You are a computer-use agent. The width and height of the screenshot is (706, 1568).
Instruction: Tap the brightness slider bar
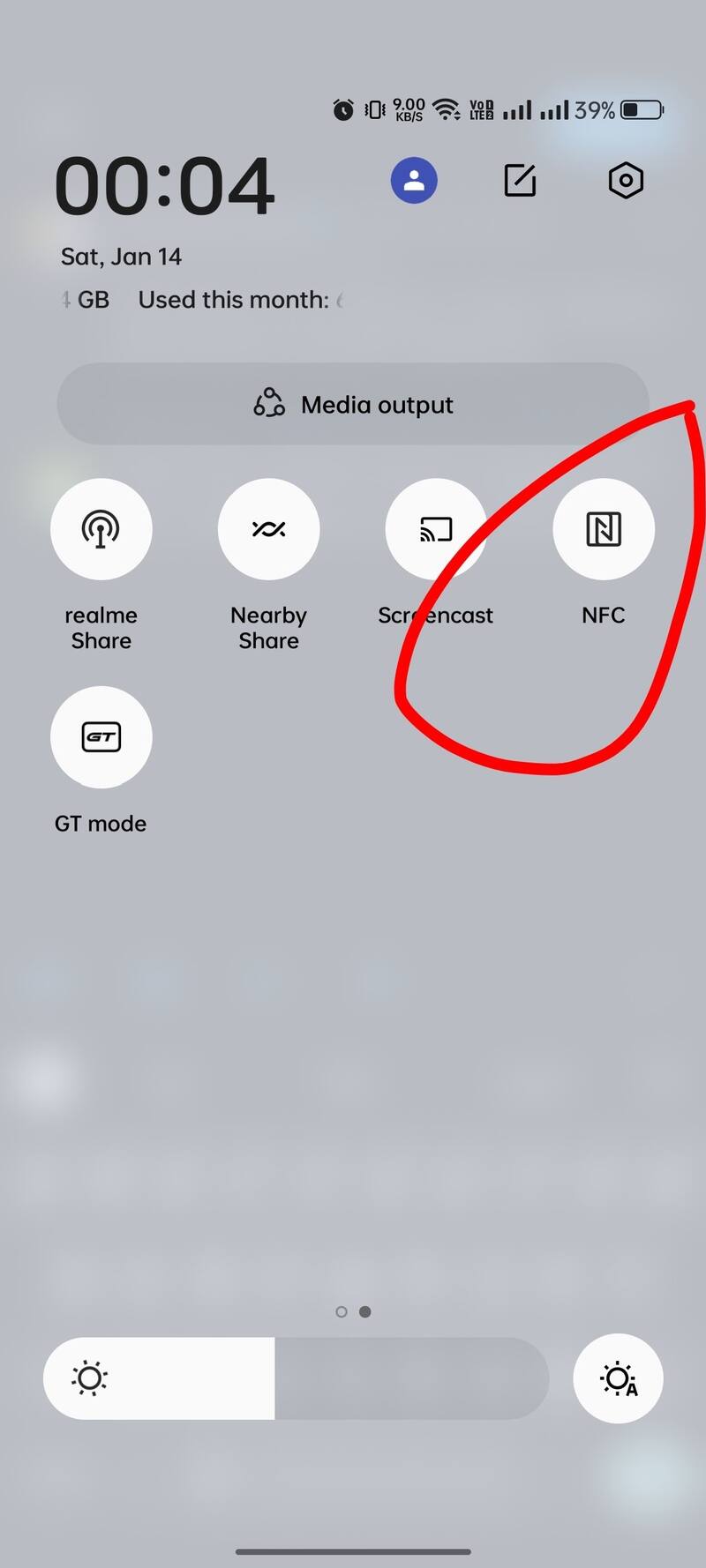click(x=296, y=1378)
